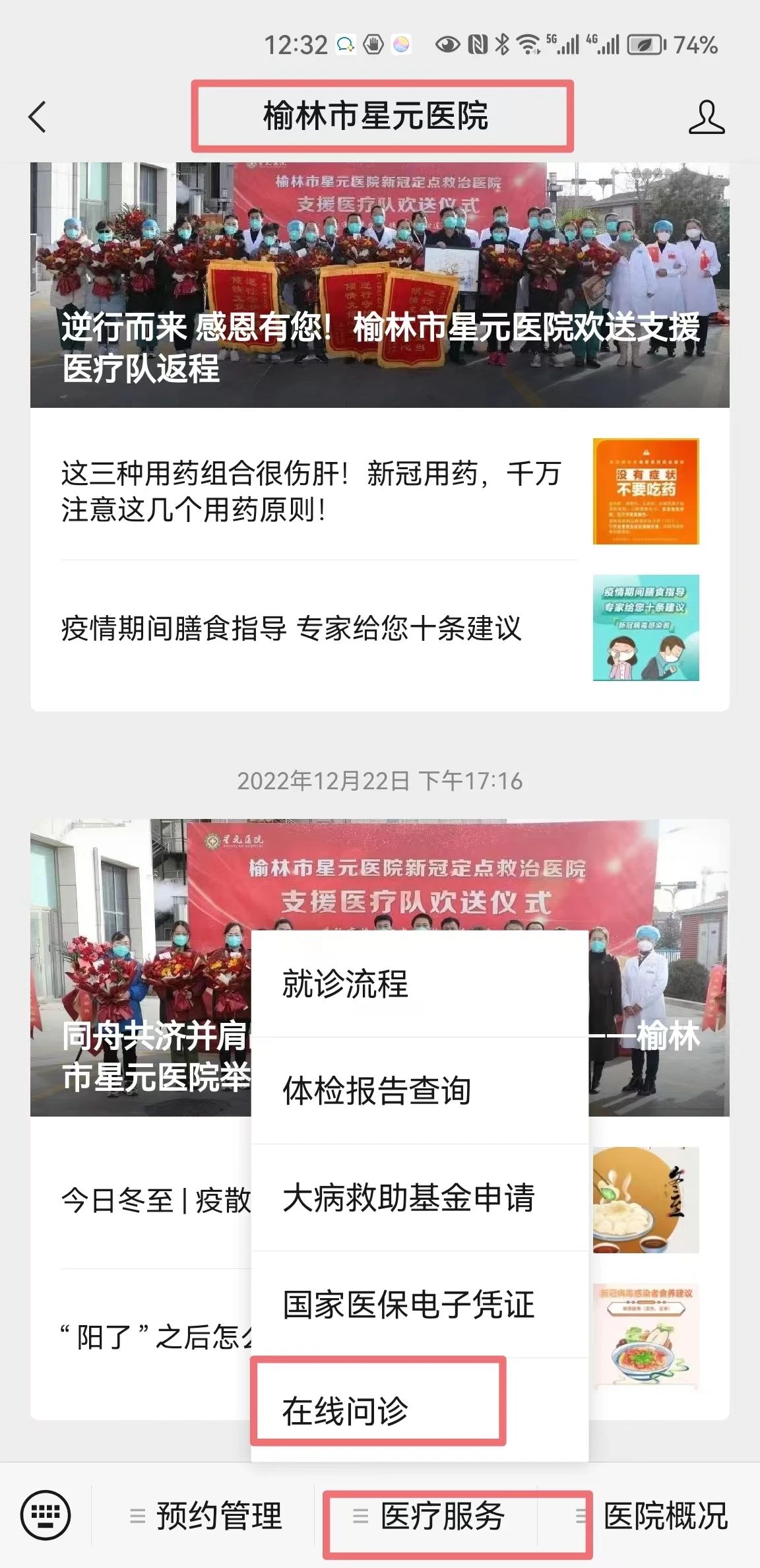This screenshot has width=760, height=1568.
Task: Collapse the 医疗服务 bottom menu
Action: [x=442, y=1515]
